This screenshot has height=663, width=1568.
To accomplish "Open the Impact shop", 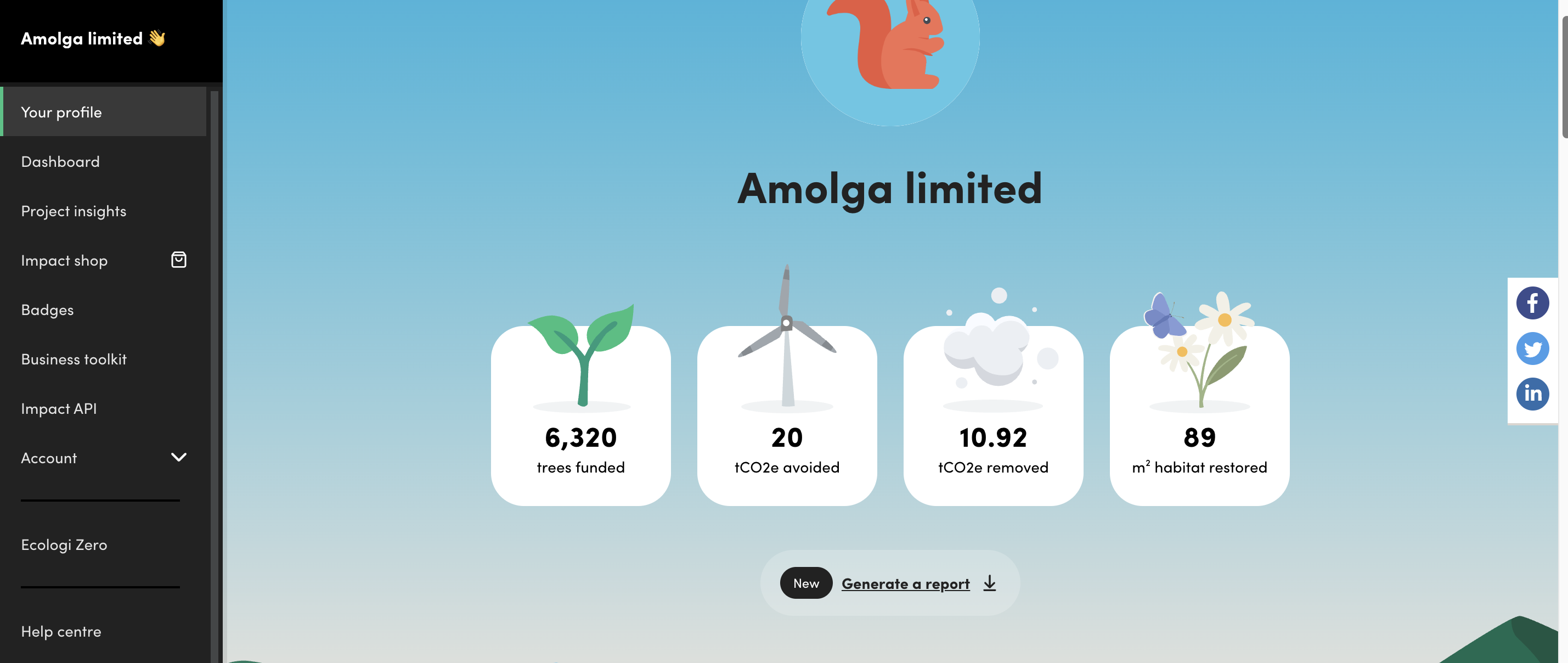I will 65,261.
